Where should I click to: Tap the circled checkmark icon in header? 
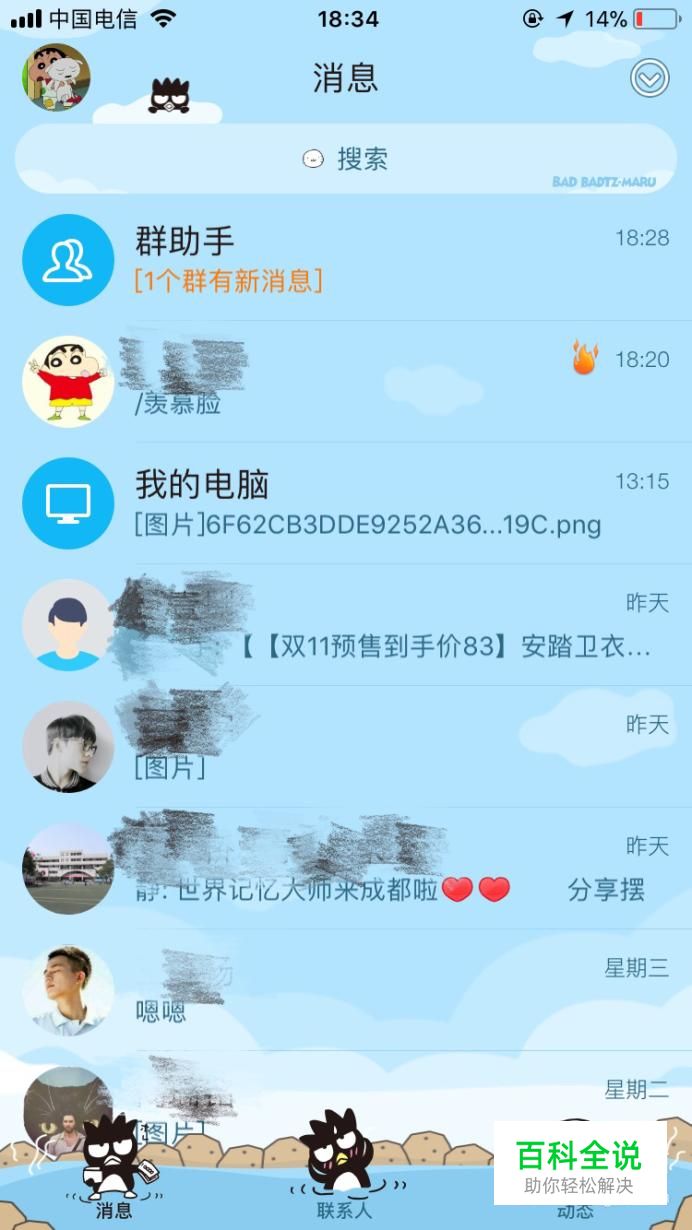[649, 78]
